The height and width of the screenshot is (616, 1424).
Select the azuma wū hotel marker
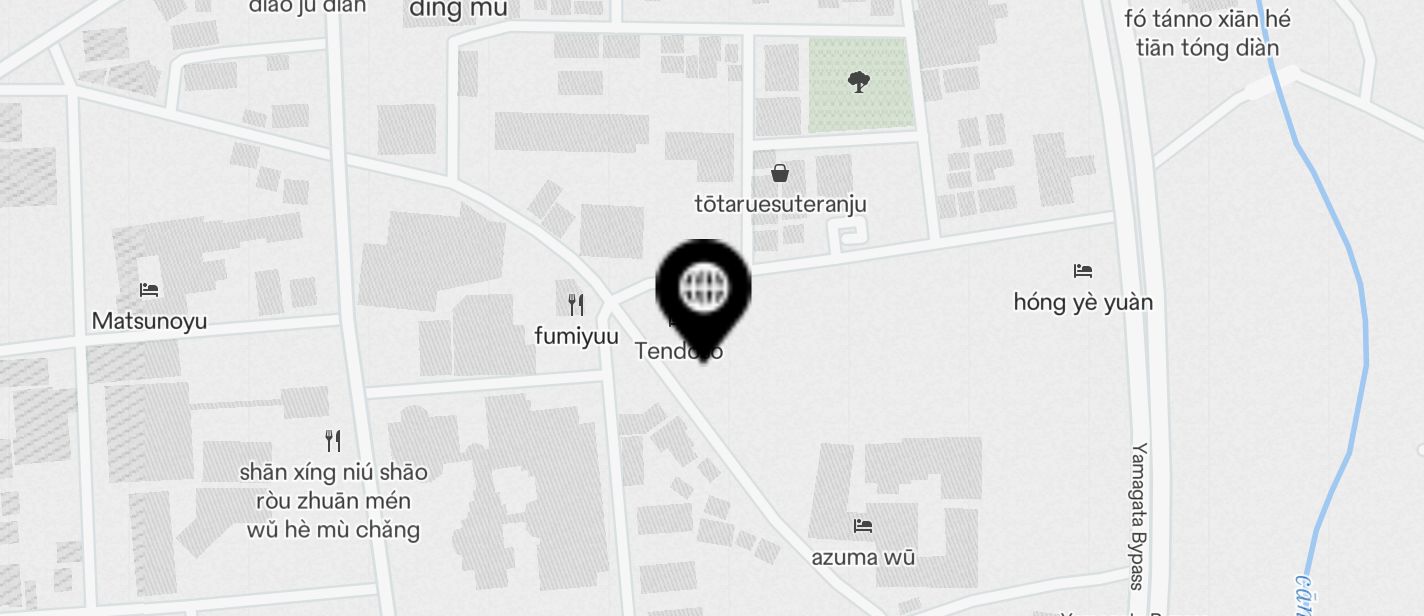[863, 525]
